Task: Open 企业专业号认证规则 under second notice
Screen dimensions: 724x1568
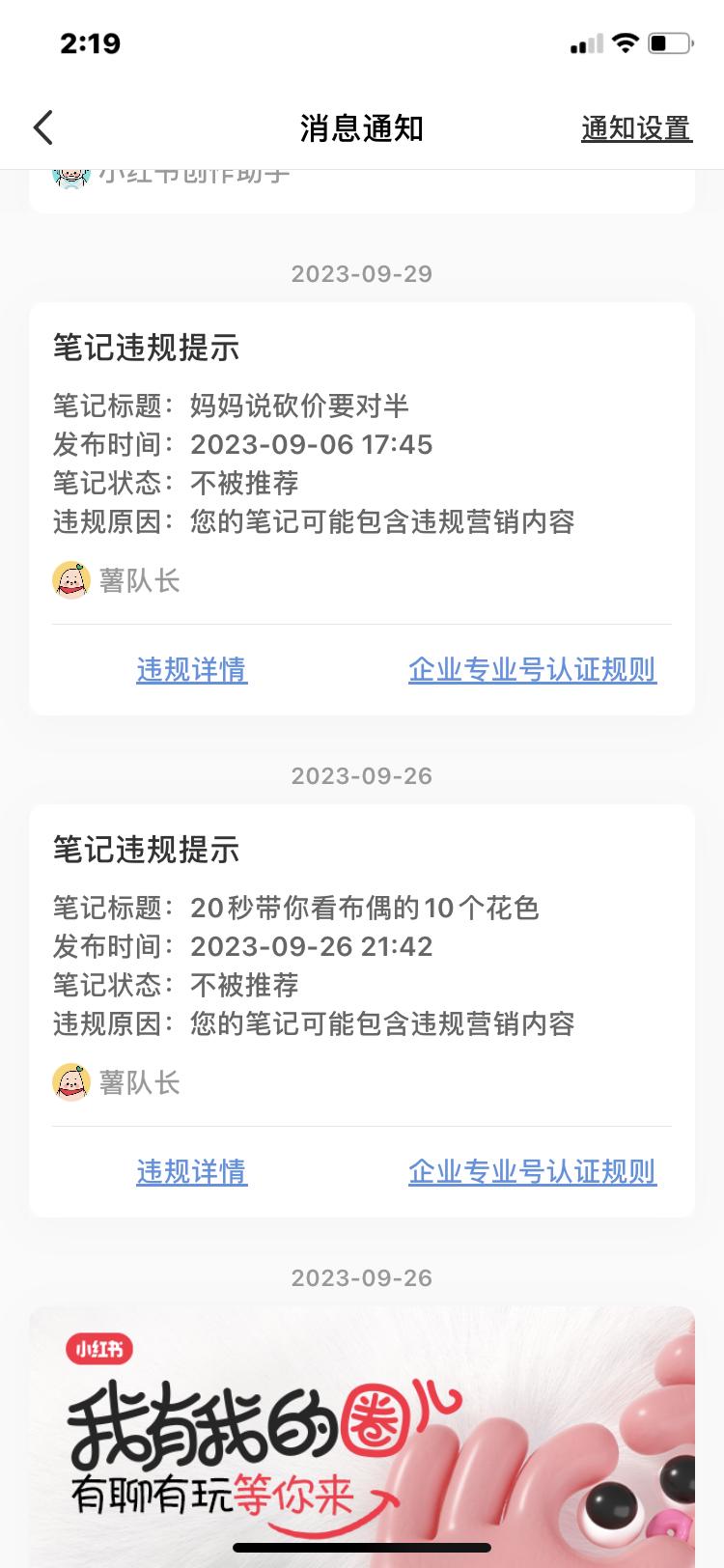Action: click(532, 1171)
